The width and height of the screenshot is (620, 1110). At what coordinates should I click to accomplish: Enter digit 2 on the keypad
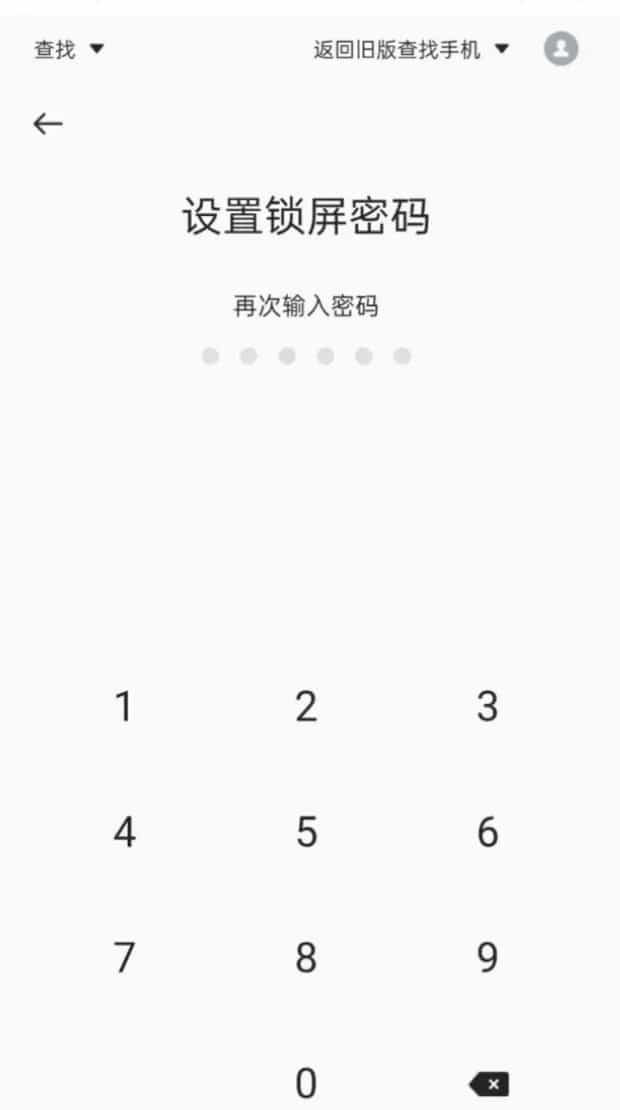pyautogui.click(x=306, y=707)
